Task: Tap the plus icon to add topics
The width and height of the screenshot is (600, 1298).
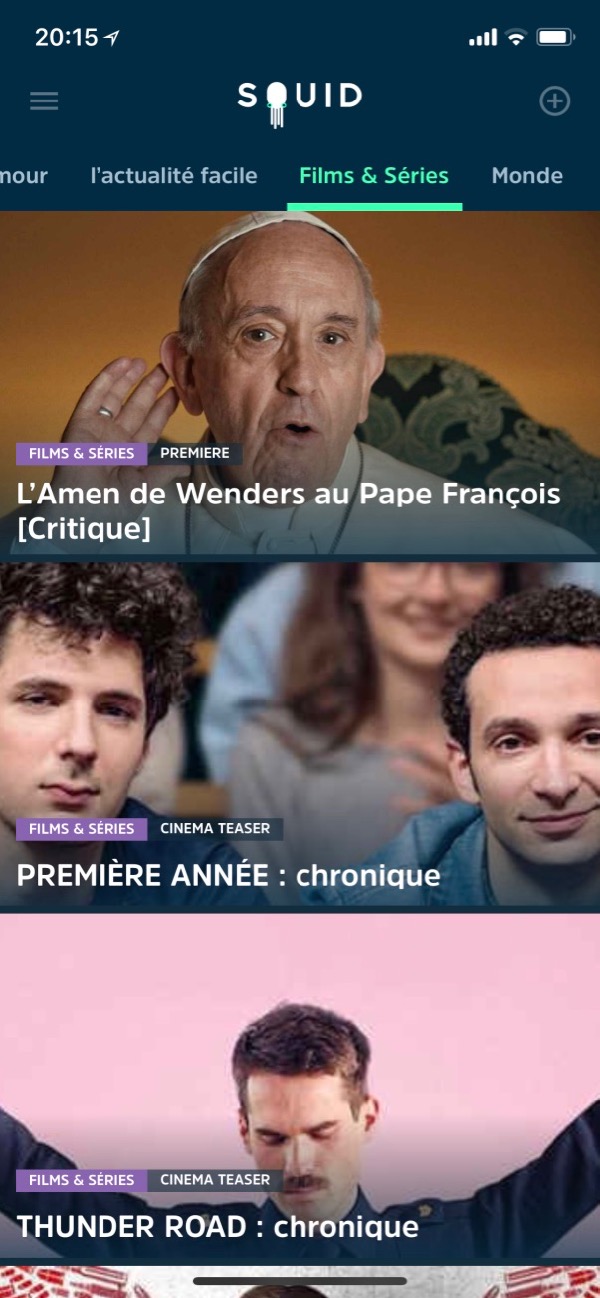Action: [x=554, y=101]
